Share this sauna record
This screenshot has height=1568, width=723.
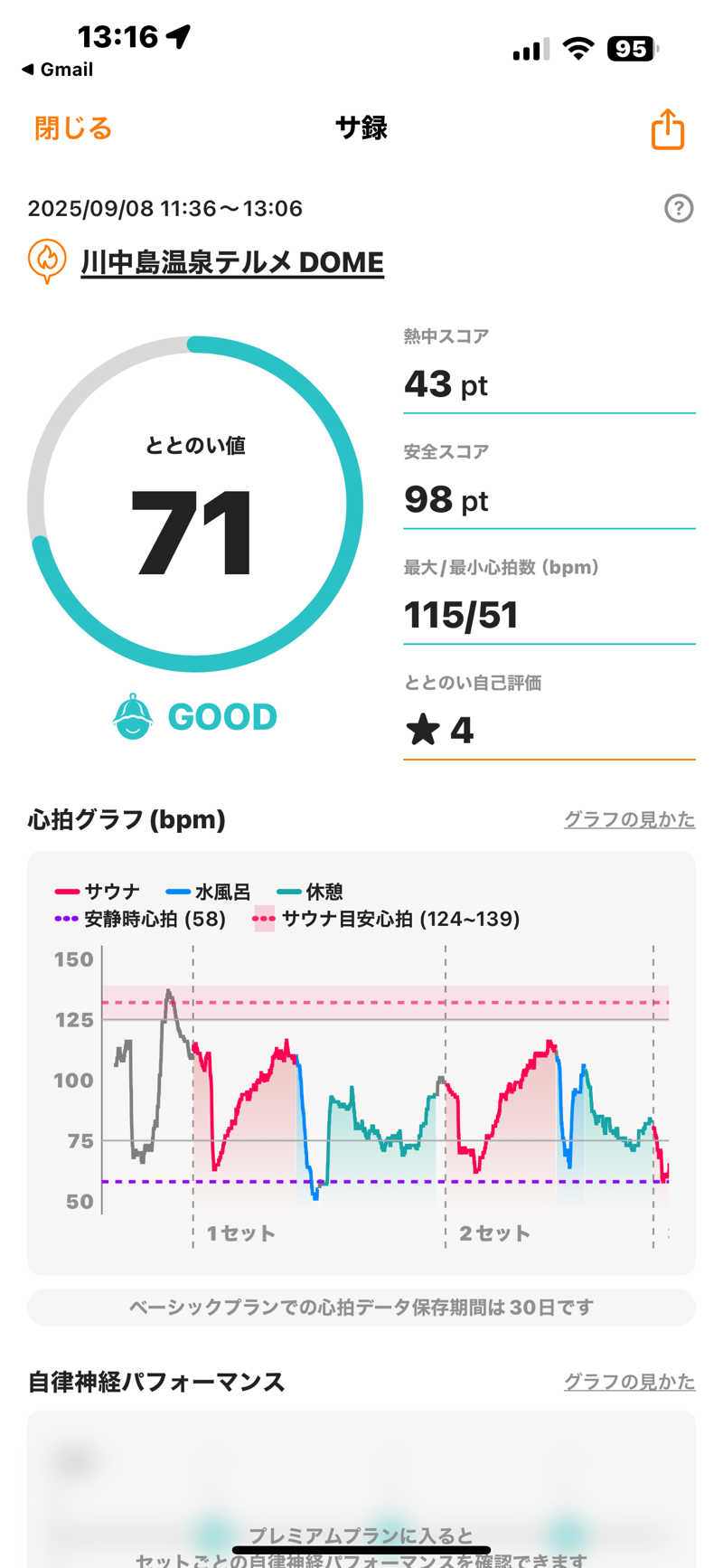(668, 128)
